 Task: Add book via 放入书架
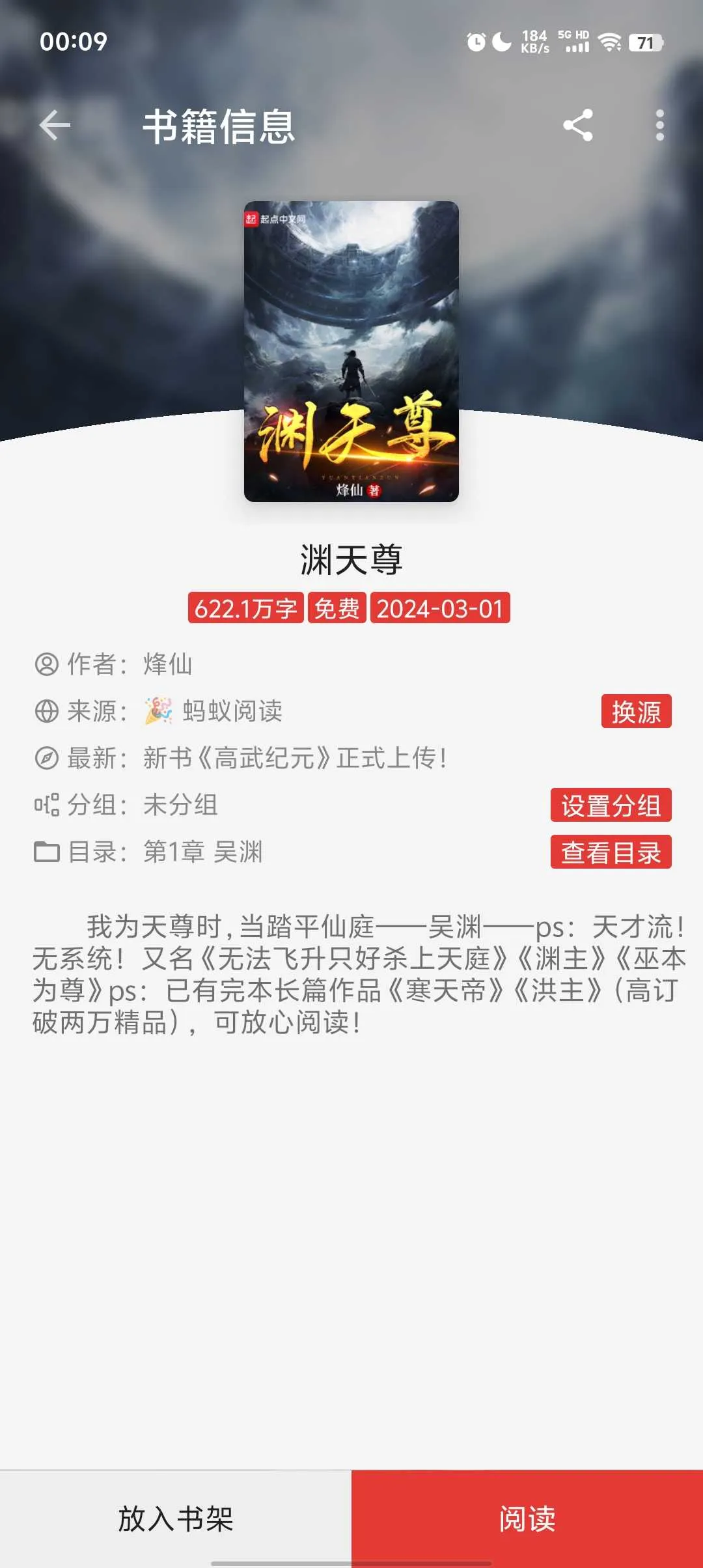[x=176, y=1519]
